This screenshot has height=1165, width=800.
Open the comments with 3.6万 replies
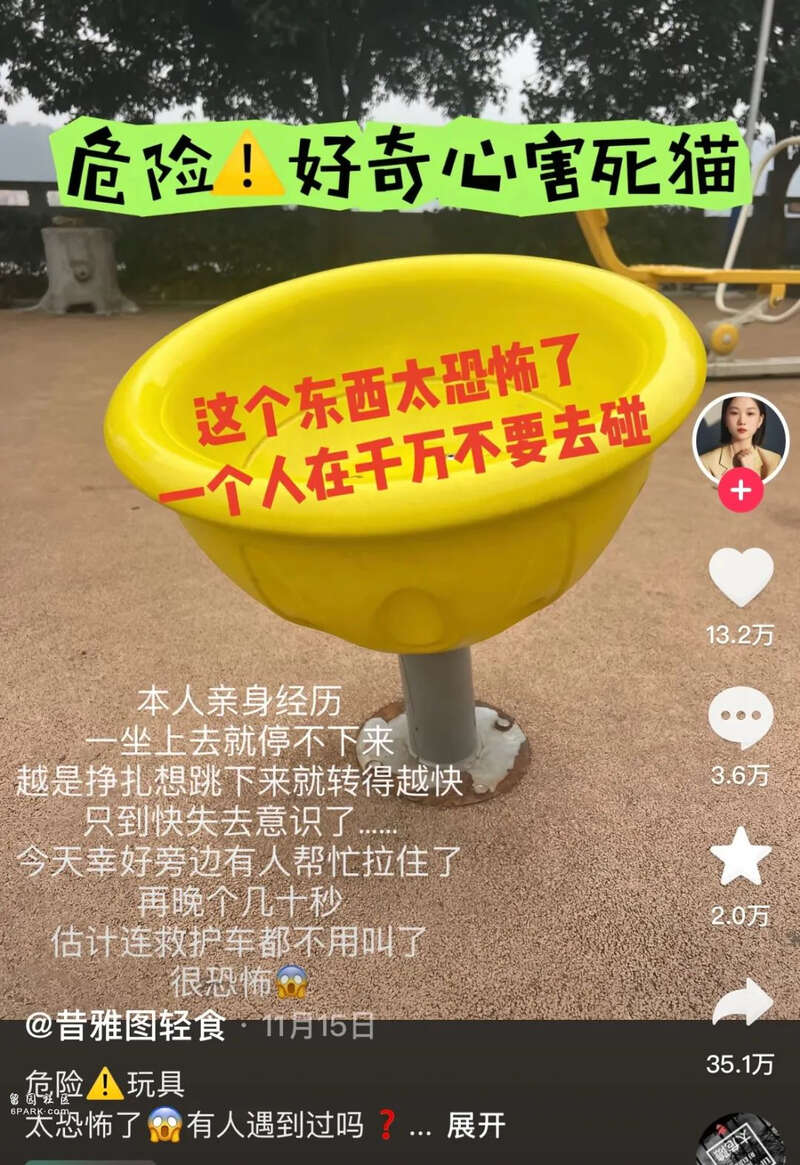pos(741,717)
